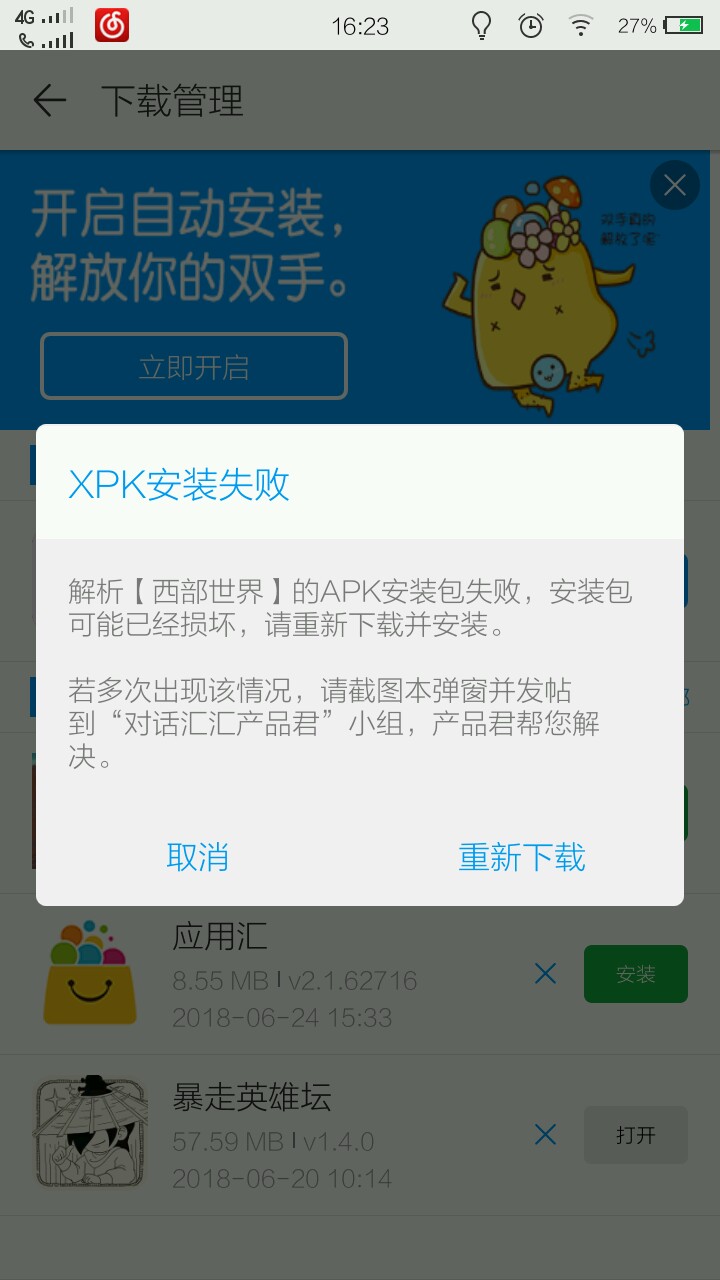Remove the 暴走英雄坛 download entry
720x1280 pixels.
pyautogui.click(x=545, y=1135)
